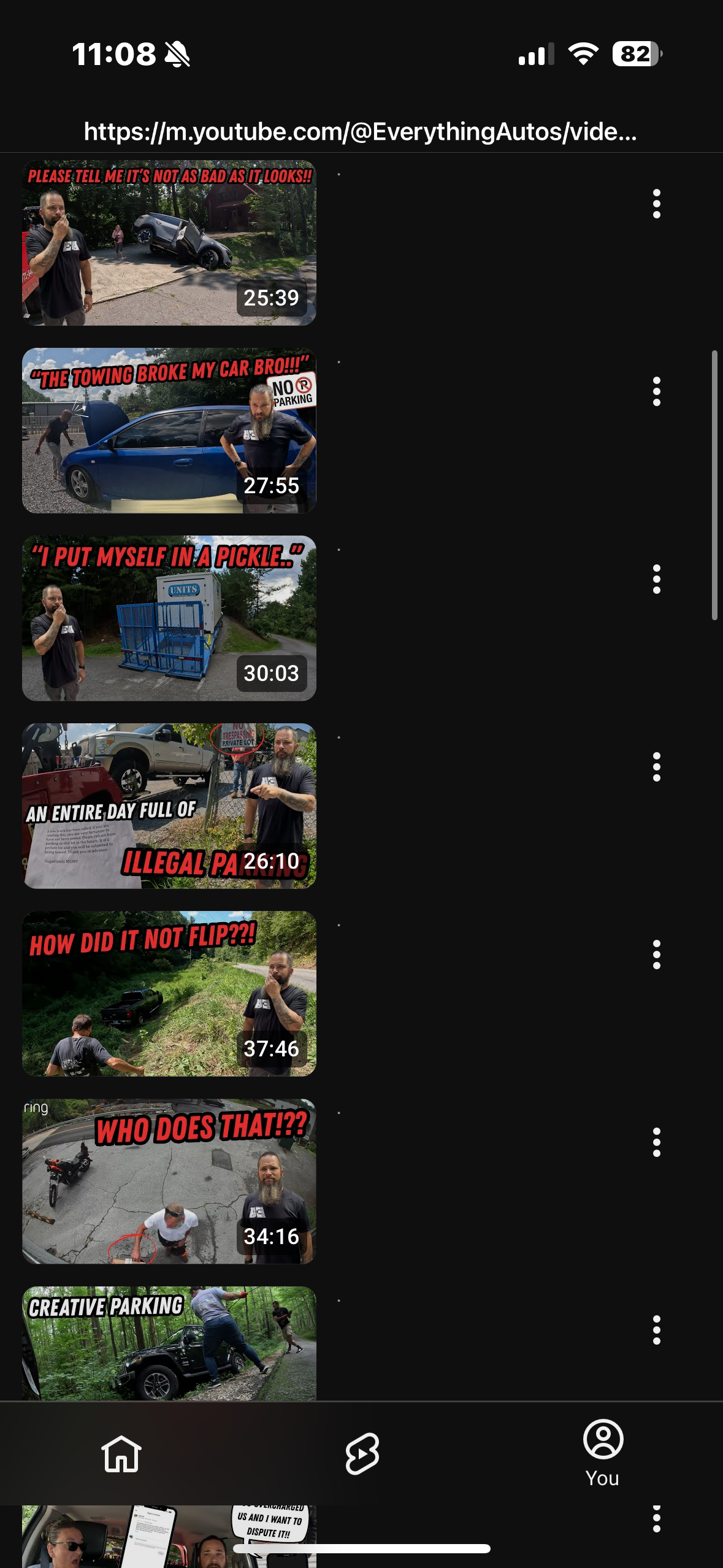Viewport: 723px width, 1568px height.
Task: Open options menu for the 26:10 video
Action: (x=656, y=767)
